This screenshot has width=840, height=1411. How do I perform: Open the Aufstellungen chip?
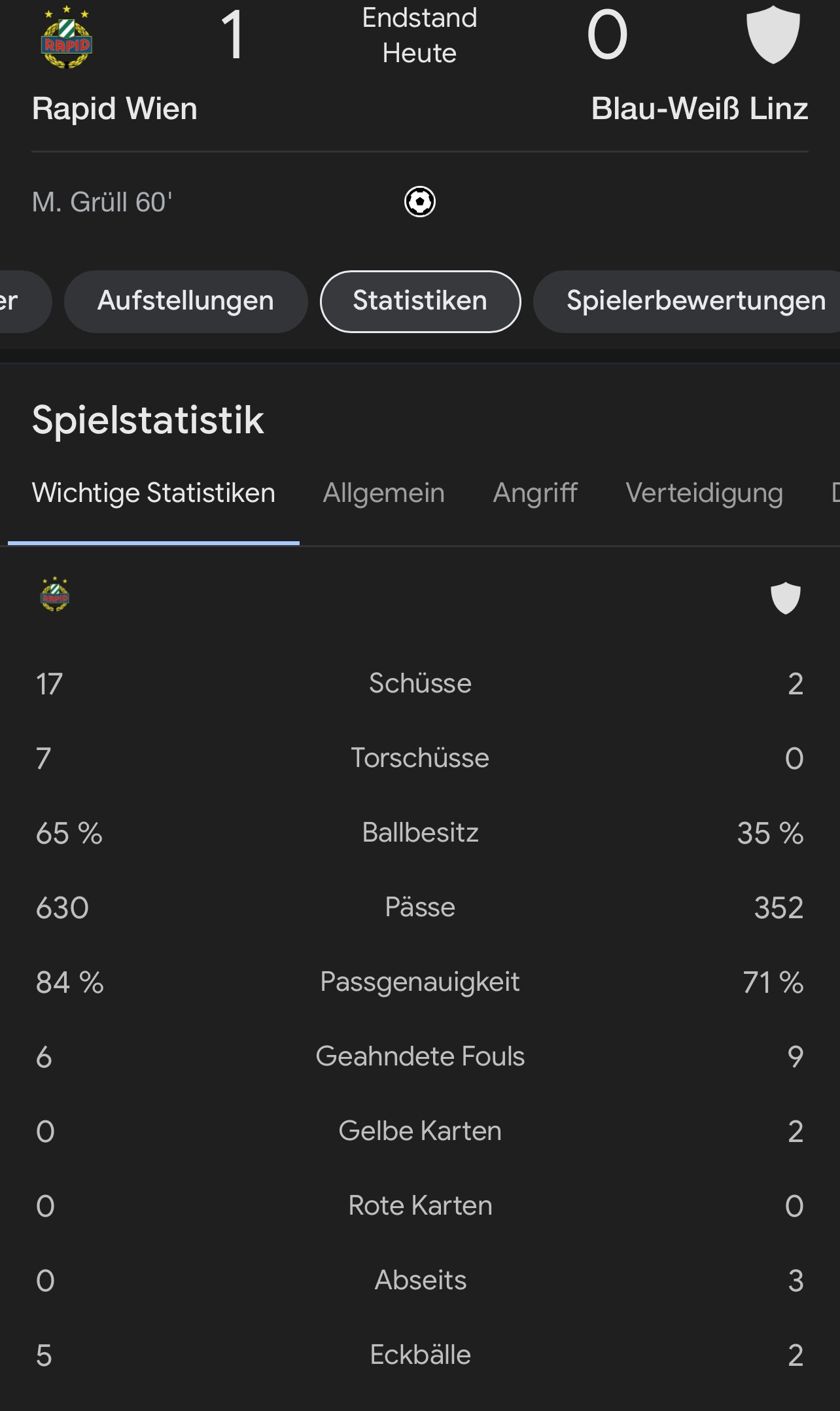(186, 301)
